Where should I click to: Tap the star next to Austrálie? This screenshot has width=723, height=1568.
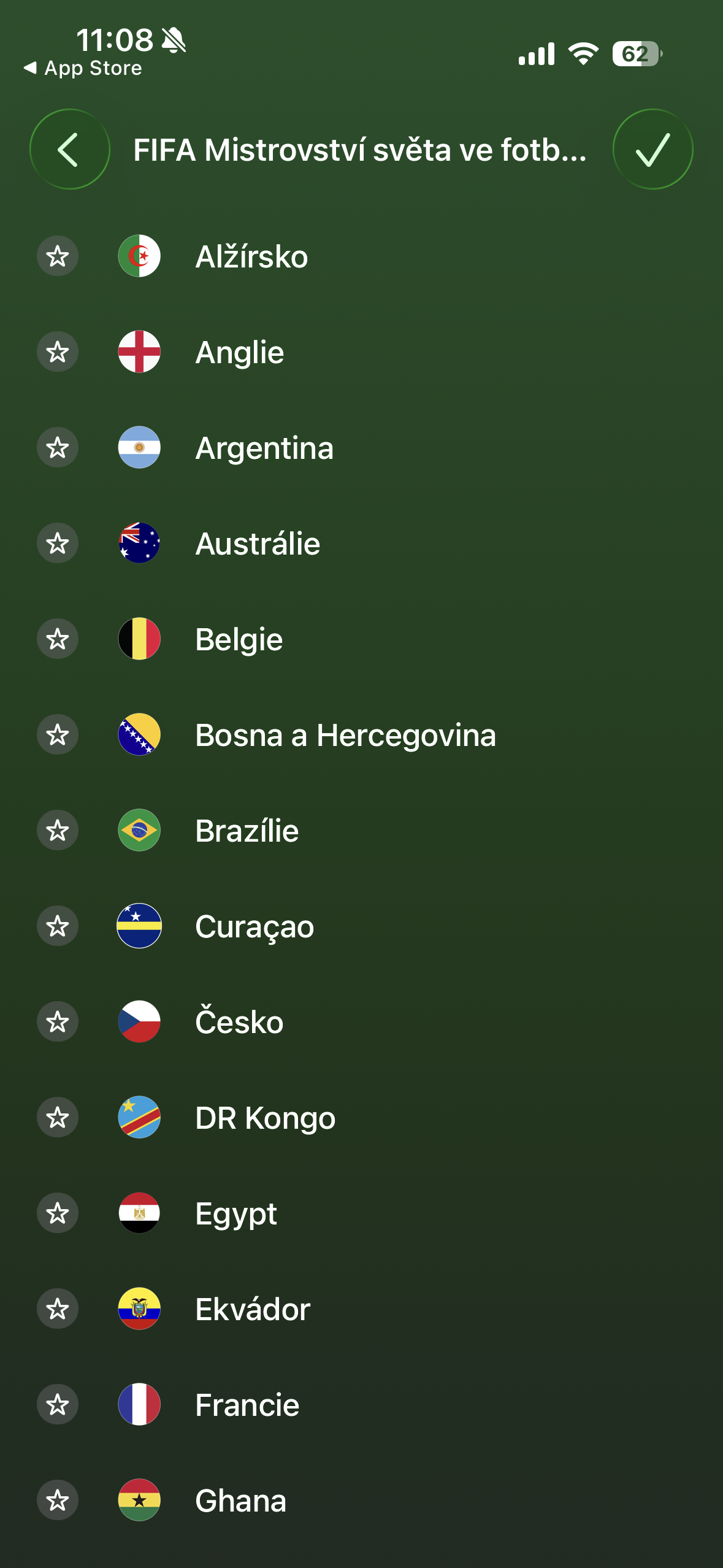click(58, 544)
